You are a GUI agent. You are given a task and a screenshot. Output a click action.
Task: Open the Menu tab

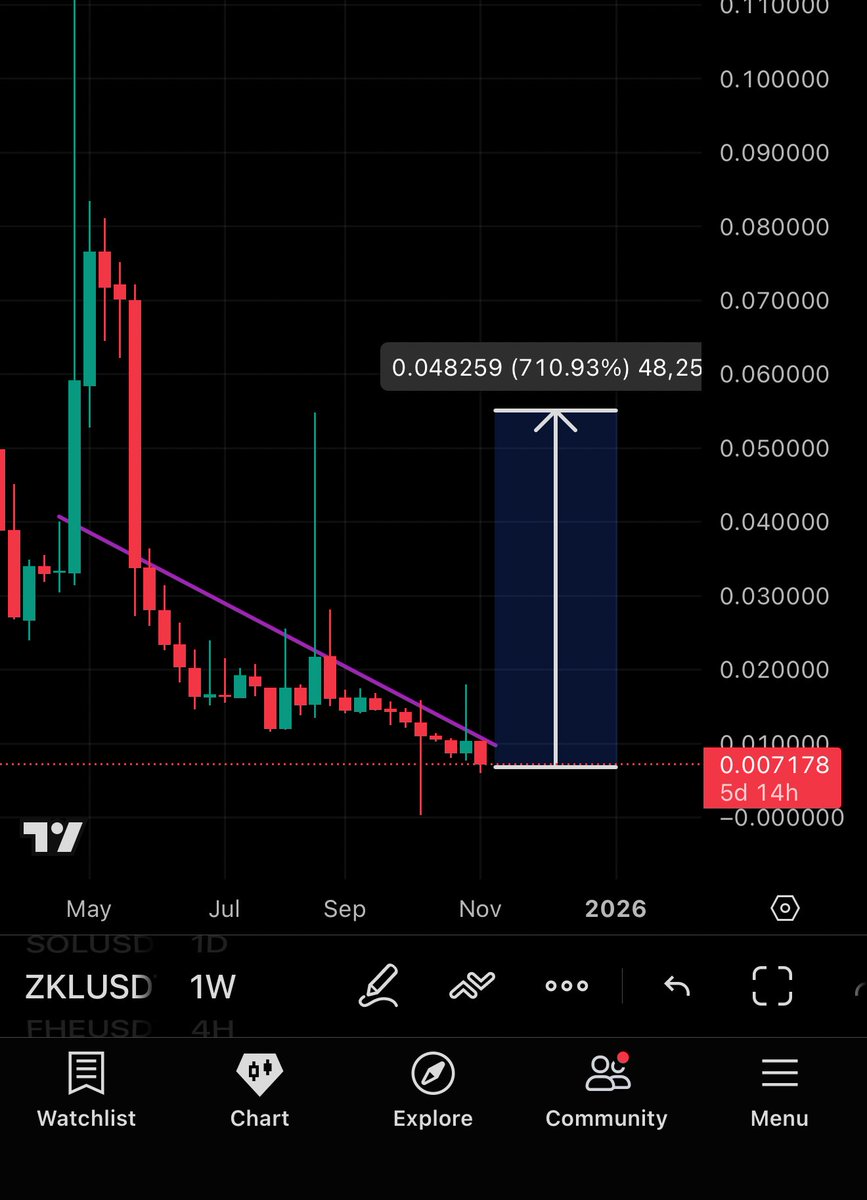779,1091
